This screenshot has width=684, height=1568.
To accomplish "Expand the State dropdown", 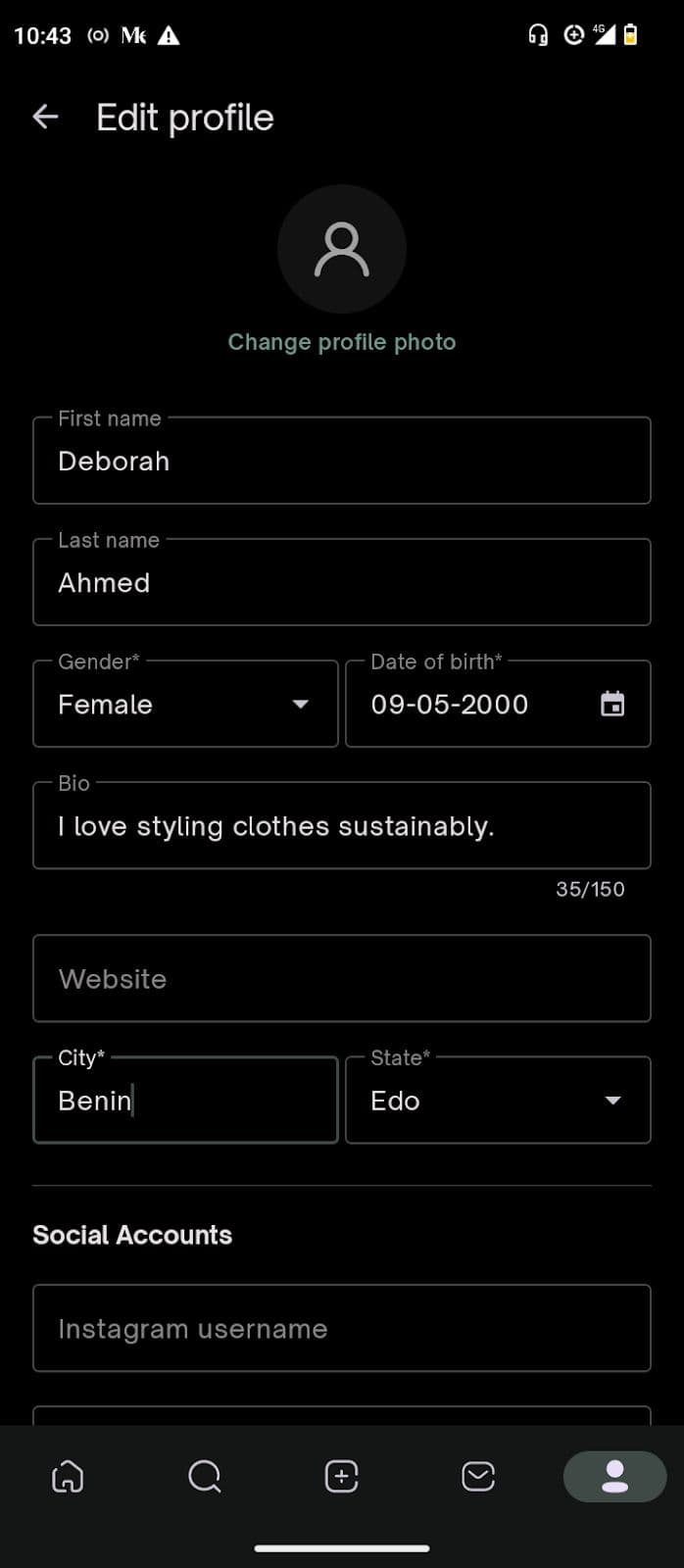I will point(498,1101).
